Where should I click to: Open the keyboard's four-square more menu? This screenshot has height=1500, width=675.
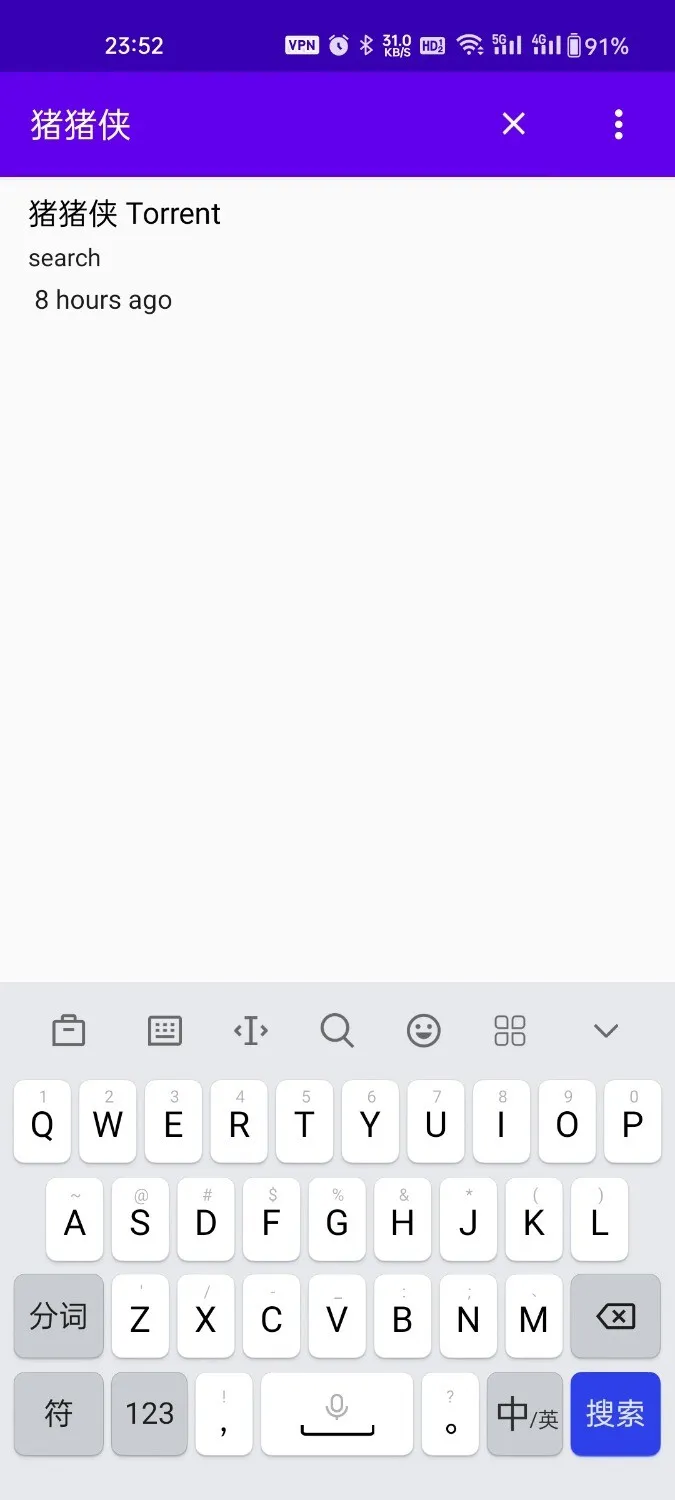510,1030
